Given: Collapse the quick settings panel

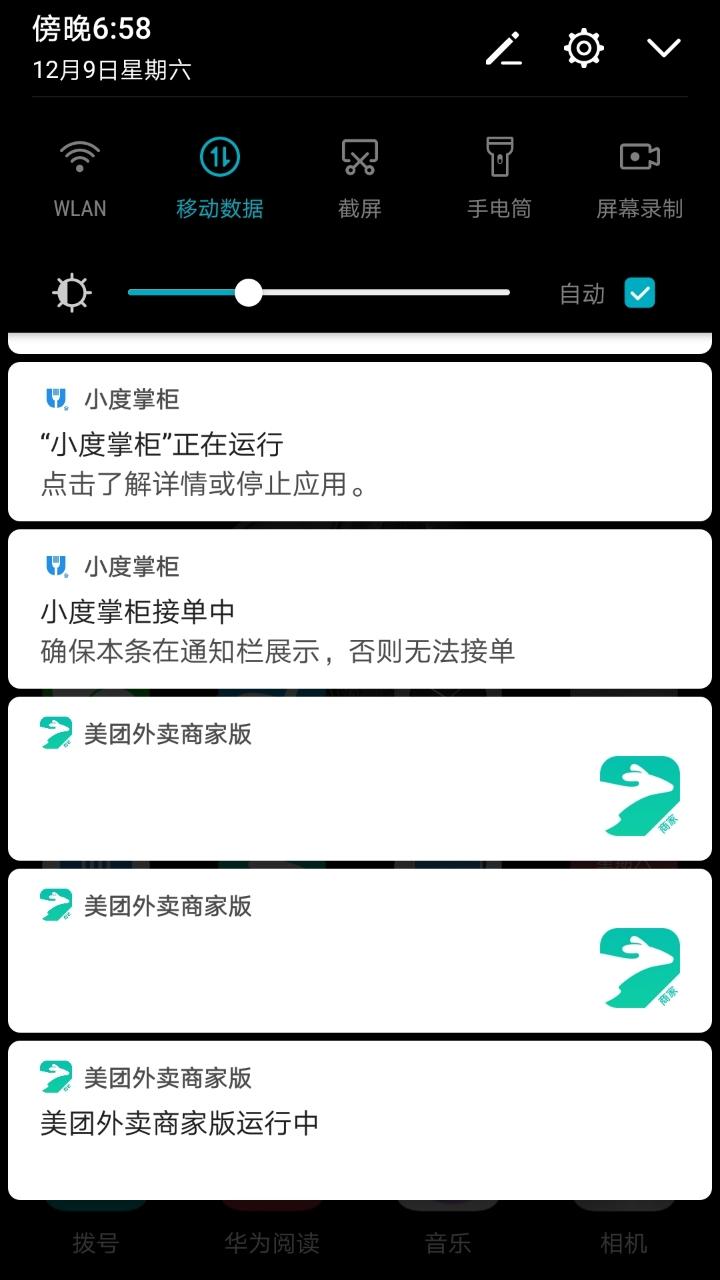Looking at the screenshot, I should pyautogui.click(x=664, y=48).
